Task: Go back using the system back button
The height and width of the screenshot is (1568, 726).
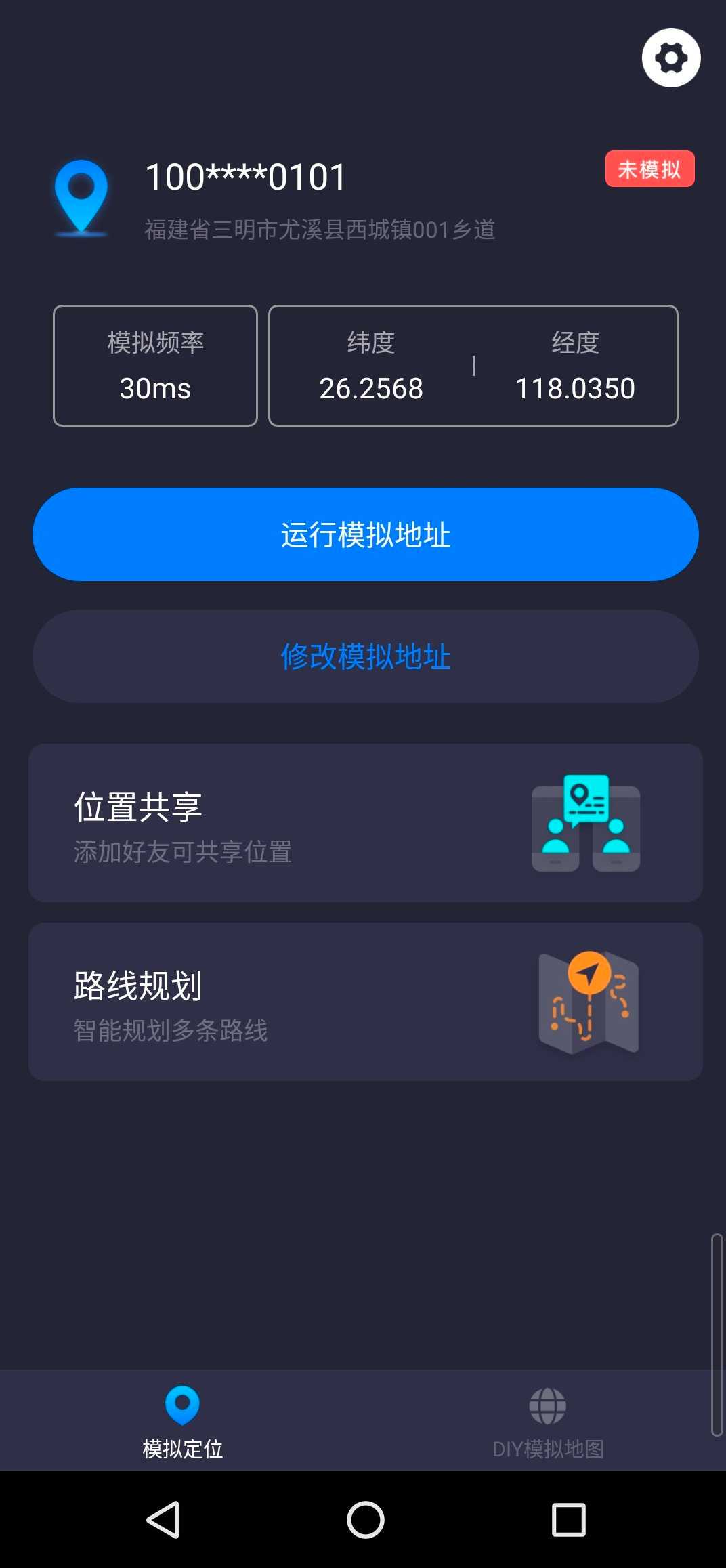Action: (x=163, y=1519)
